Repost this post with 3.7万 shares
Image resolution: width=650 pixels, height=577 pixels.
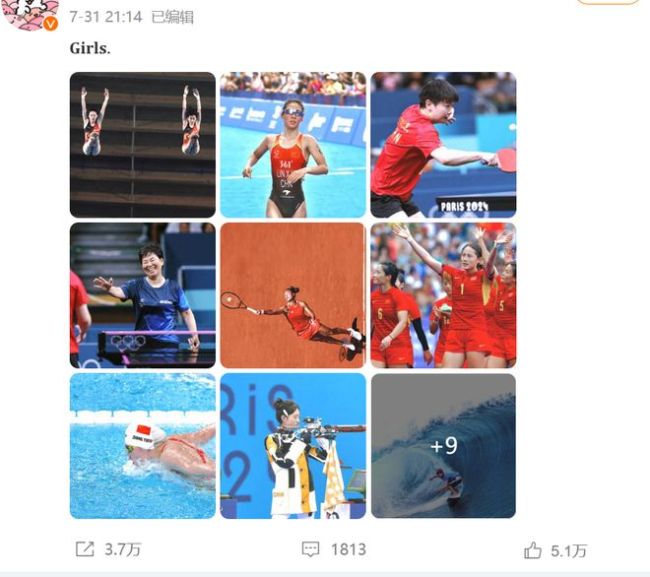[108, 549]
